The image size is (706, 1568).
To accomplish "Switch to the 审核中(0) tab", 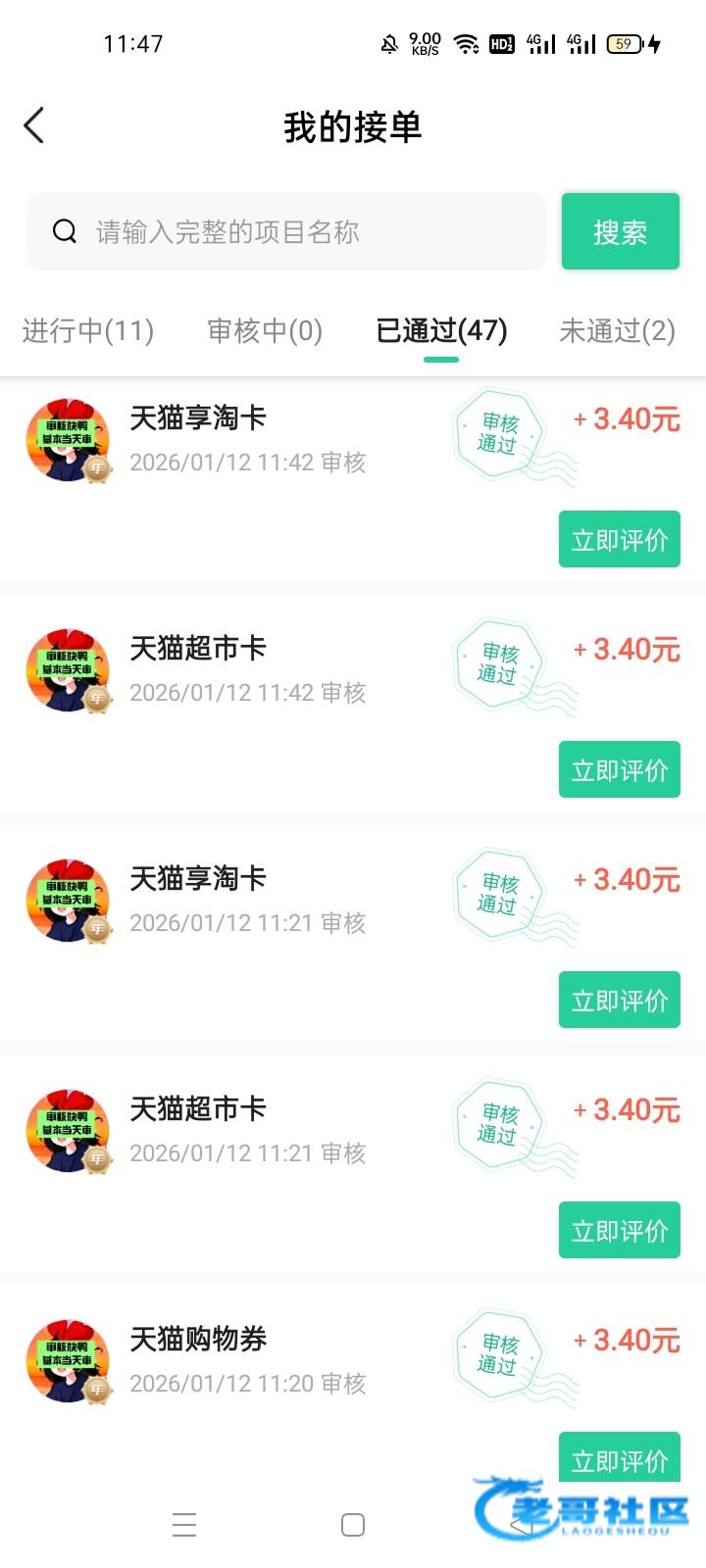I will (x=265, y=330).
